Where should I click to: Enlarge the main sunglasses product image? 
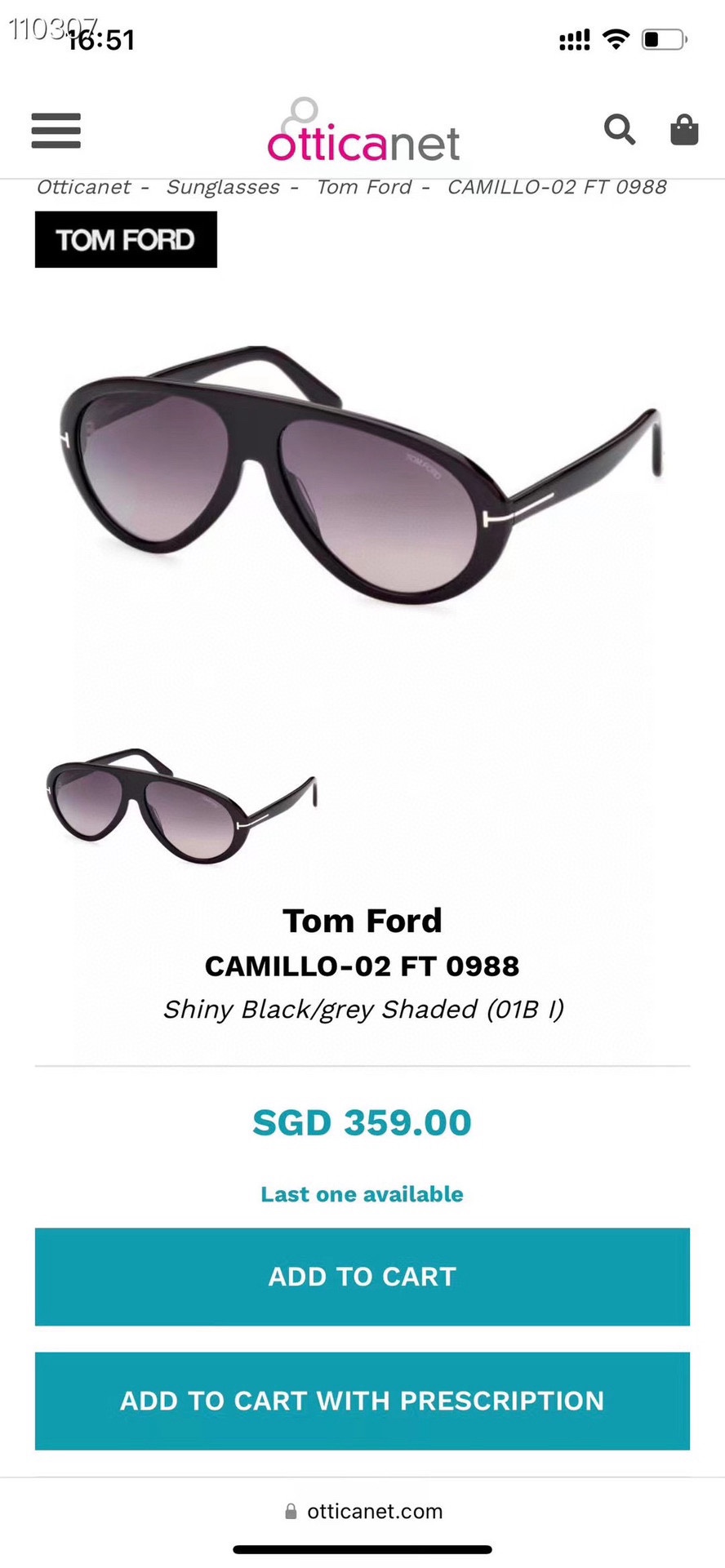(362, 476)
